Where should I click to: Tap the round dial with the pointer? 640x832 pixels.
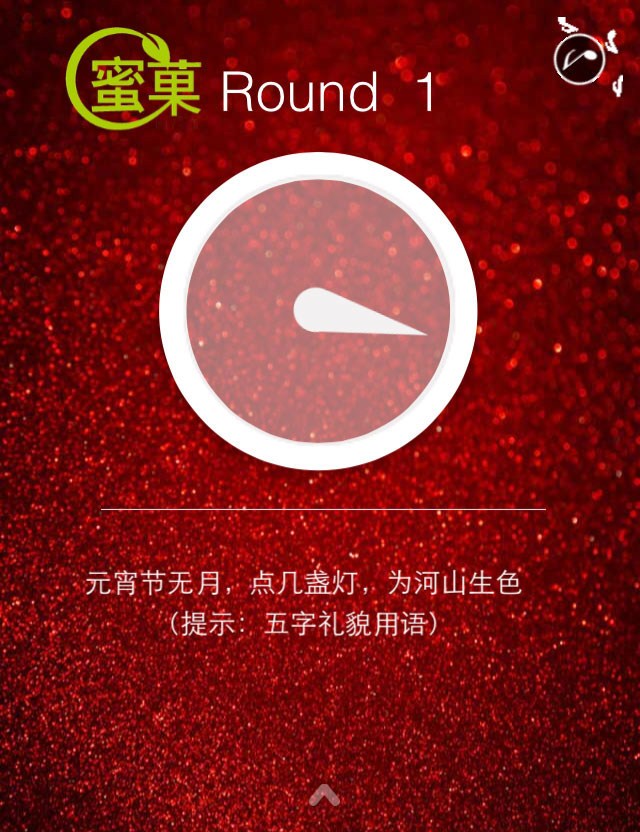318,311
